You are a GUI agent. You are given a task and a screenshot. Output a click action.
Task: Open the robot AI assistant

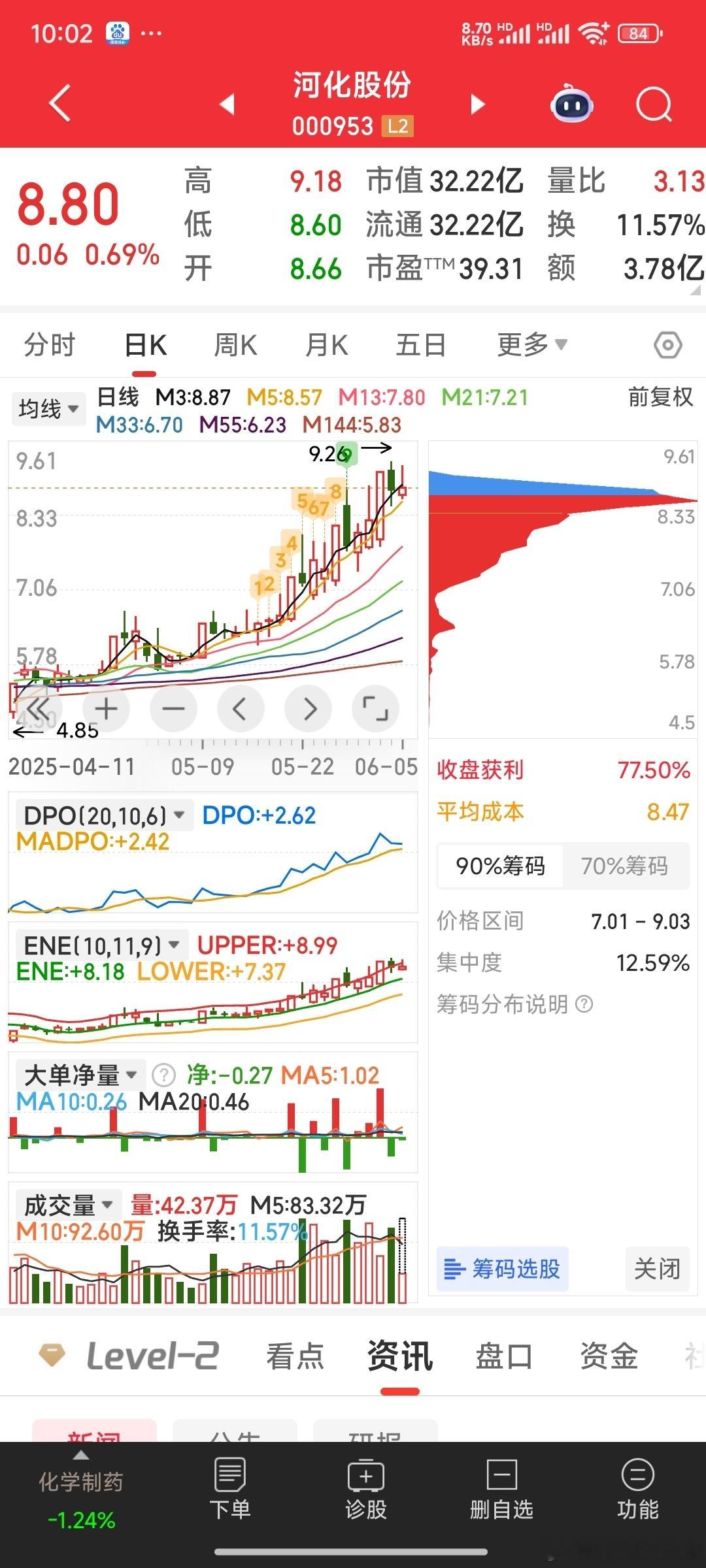(572, 104)
